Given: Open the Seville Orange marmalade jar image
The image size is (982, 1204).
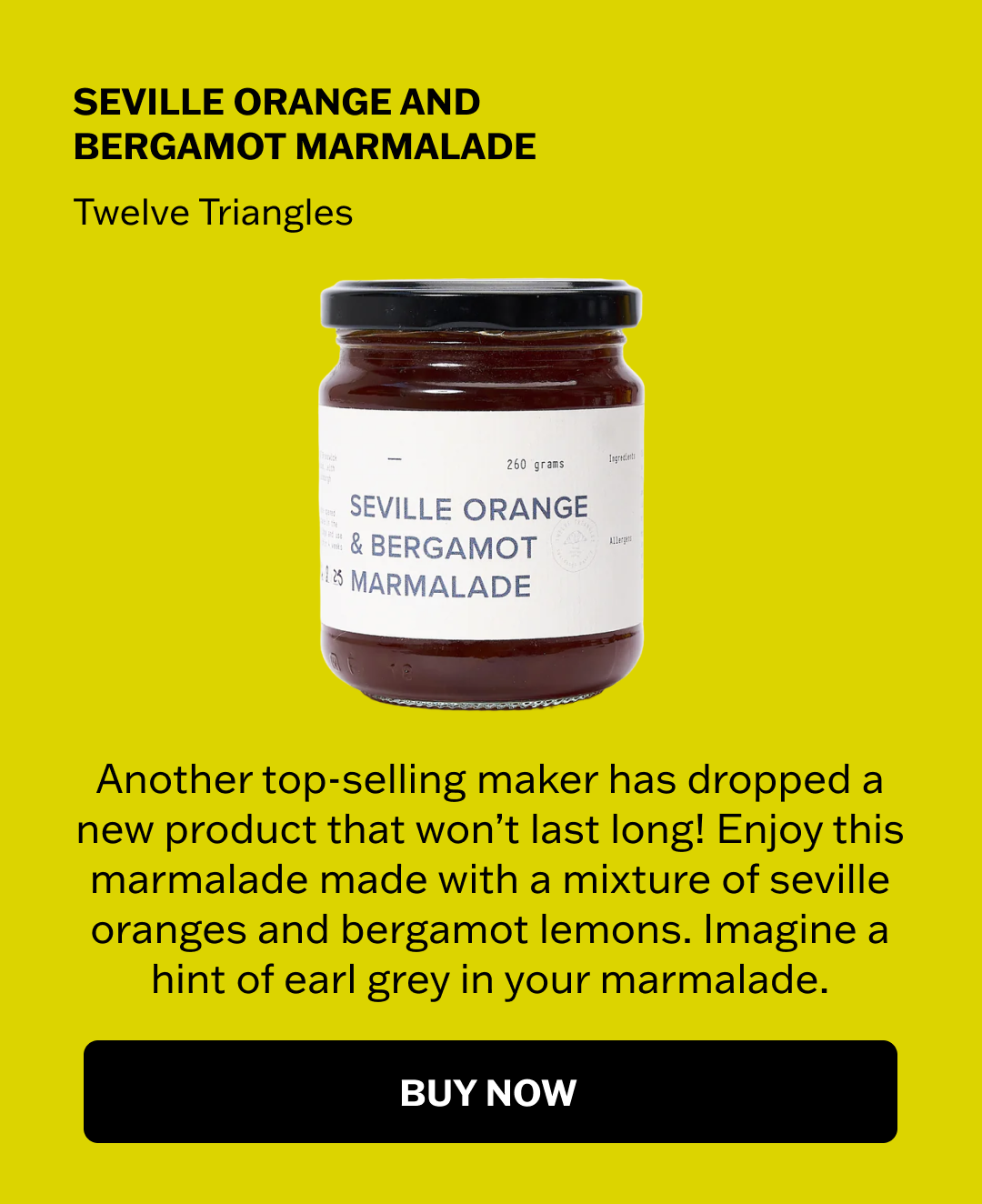Looking at the screenshot, I should (481, 494).
